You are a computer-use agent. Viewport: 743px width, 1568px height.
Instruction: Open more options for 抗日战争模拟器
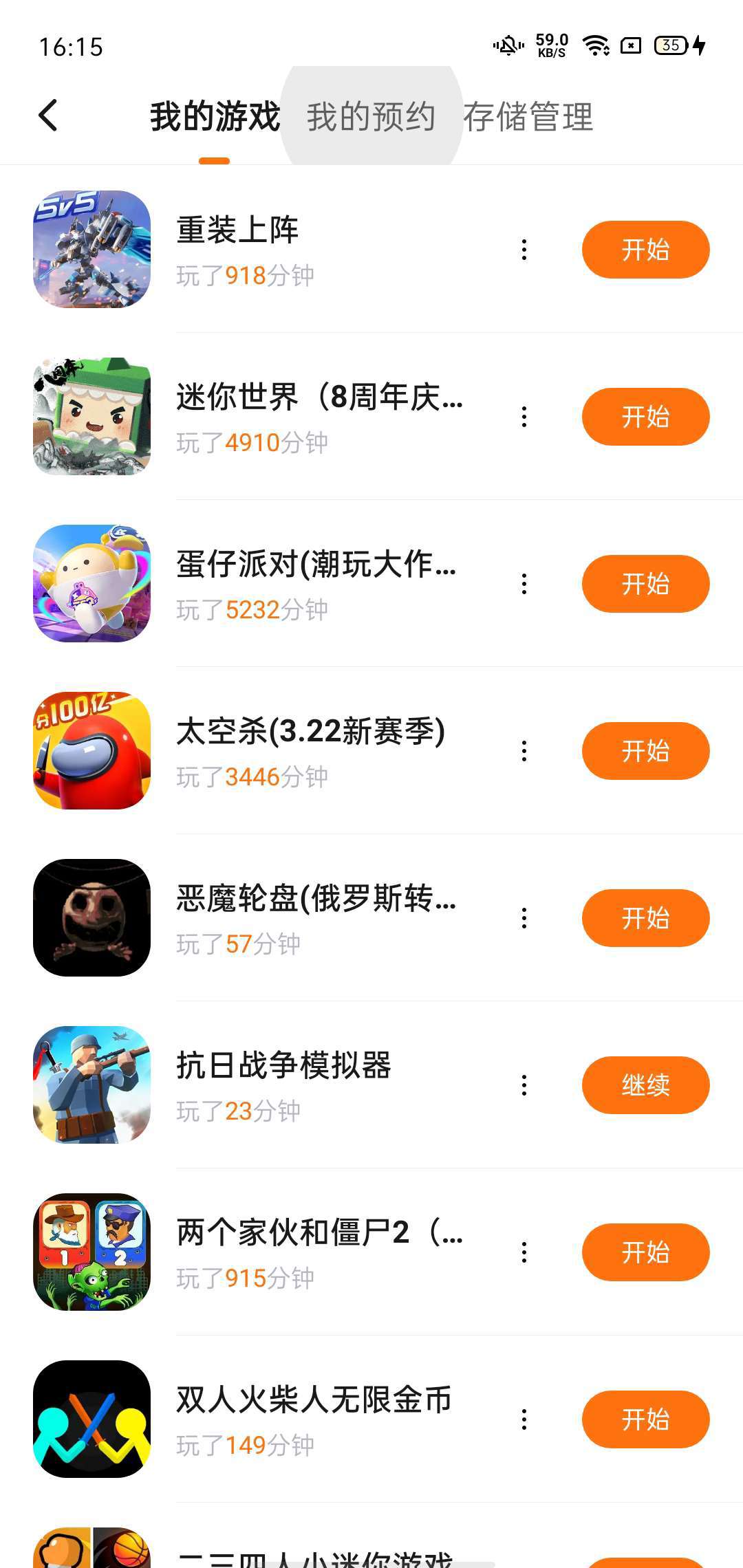[524, 1085]
